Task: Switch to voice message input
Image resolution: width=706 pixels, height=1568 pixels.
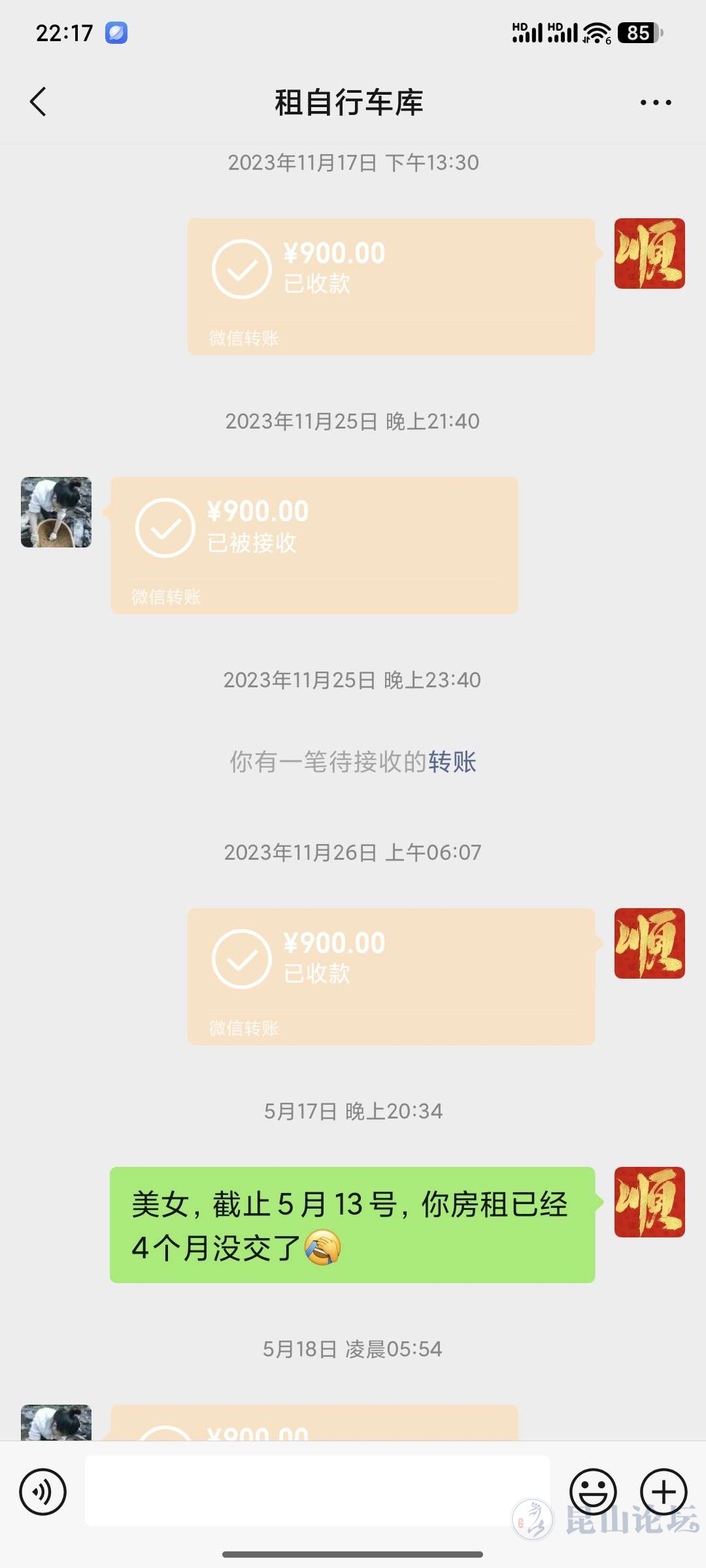Action: click(43, 1492)
